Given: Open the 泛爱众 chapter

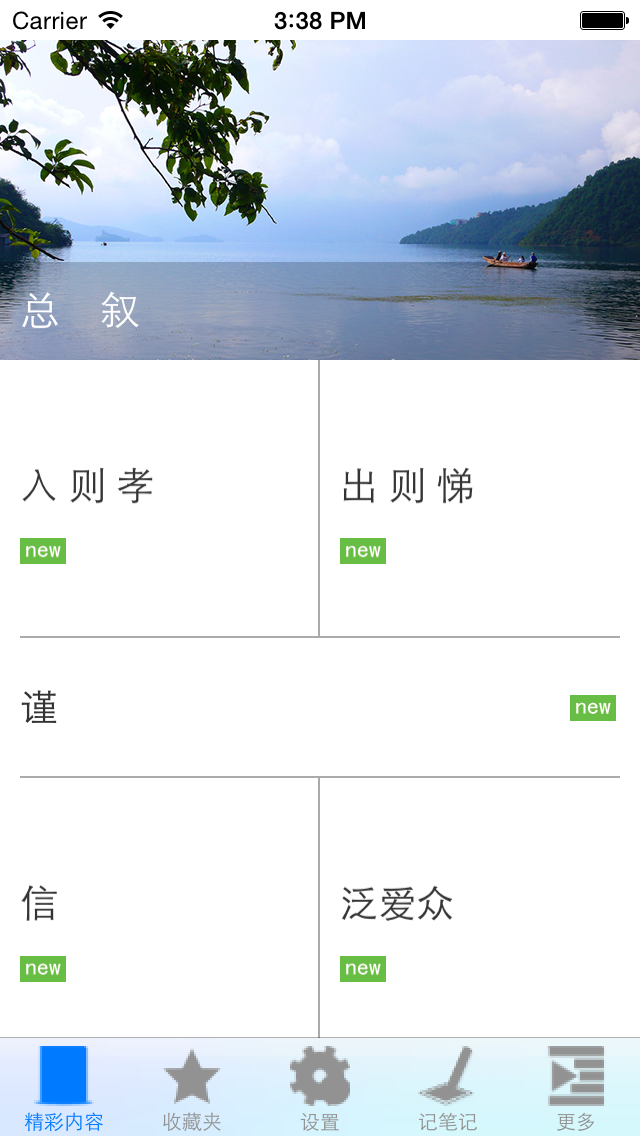Looking at the screenshot, I should (x=480, y=908).
